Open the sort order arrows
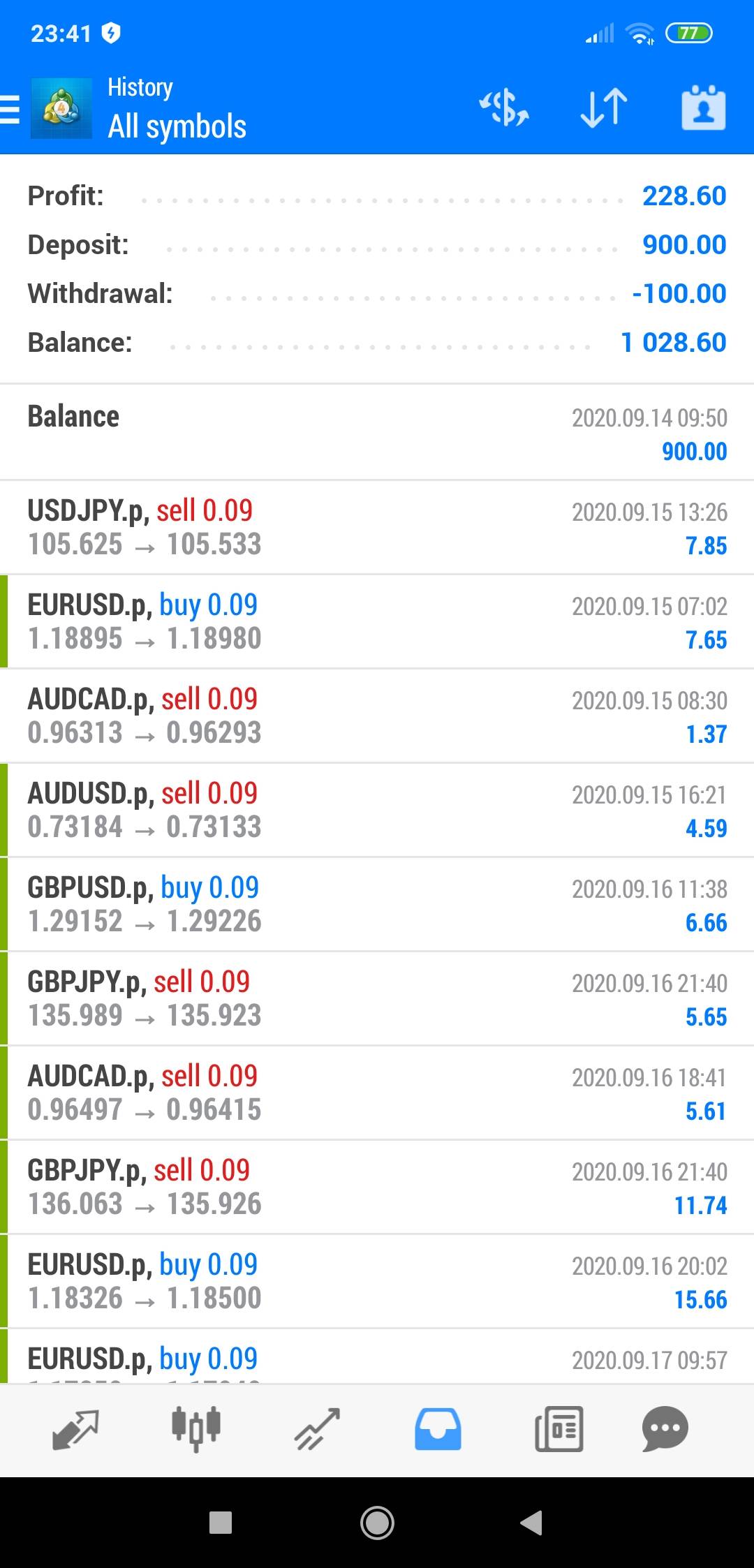754x1568 pixels. pyautogui.click(x=604, y=108)
